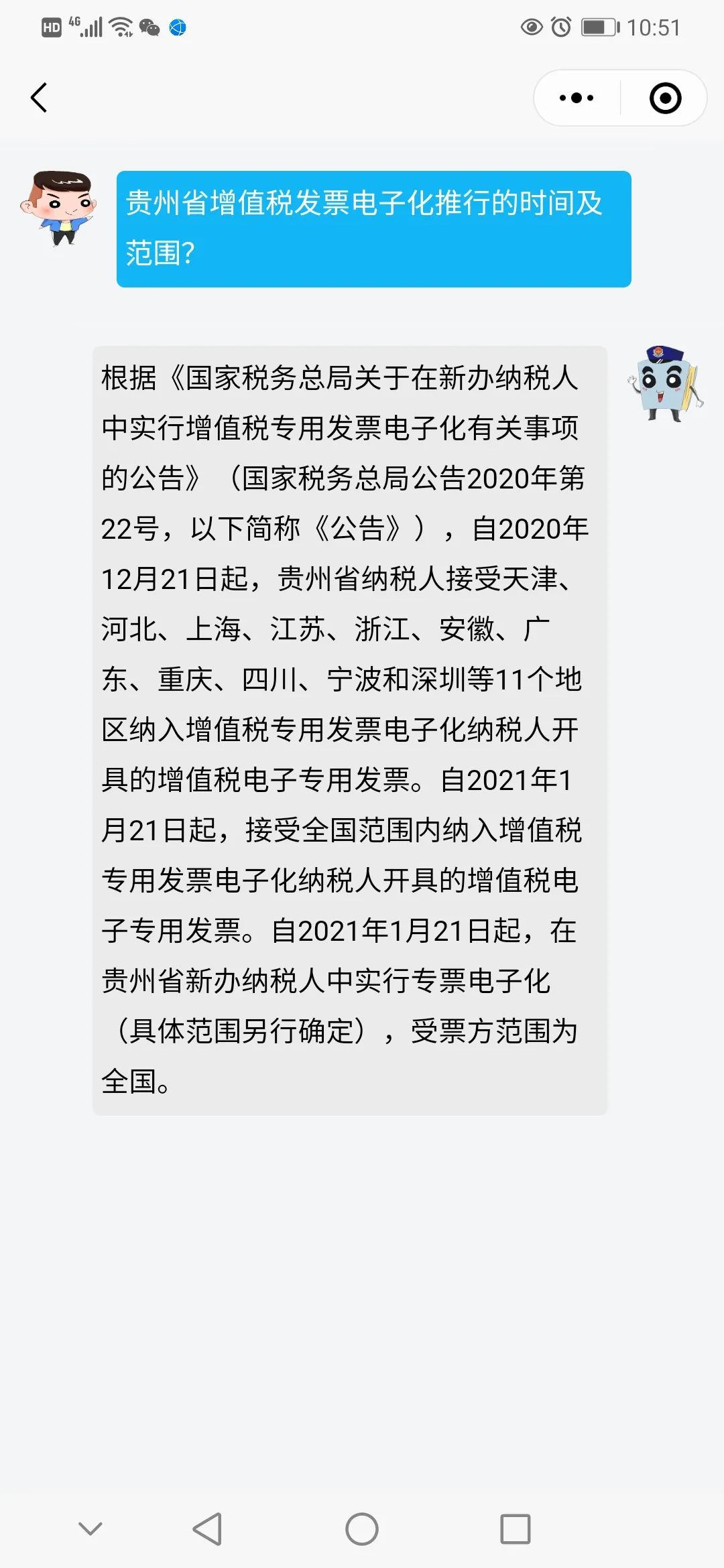This screenshot has height=1568, width=724.
Task: Hide the navigation bar using the down chevron
Action: click(90, 1528)
